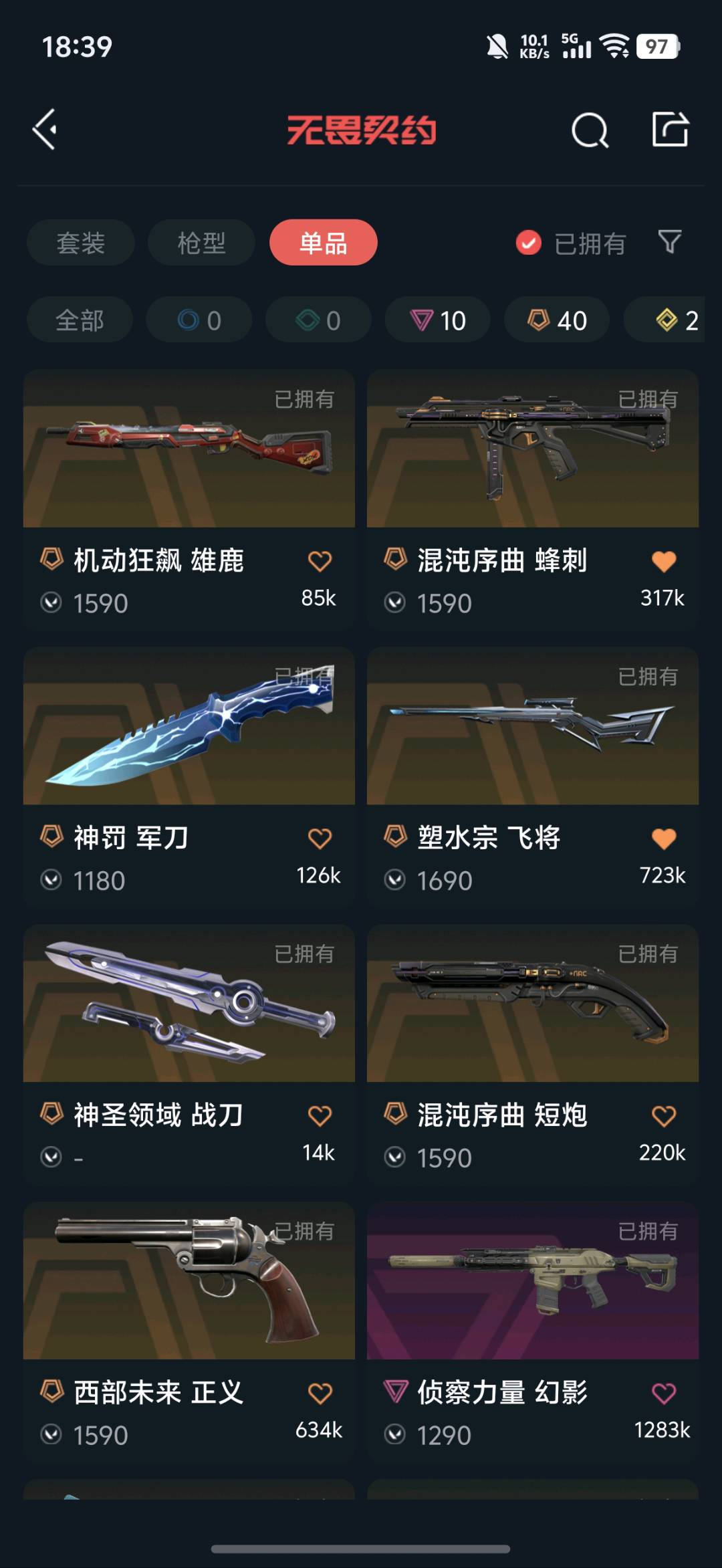Go back using the top-left arrow

click(45, 130)
